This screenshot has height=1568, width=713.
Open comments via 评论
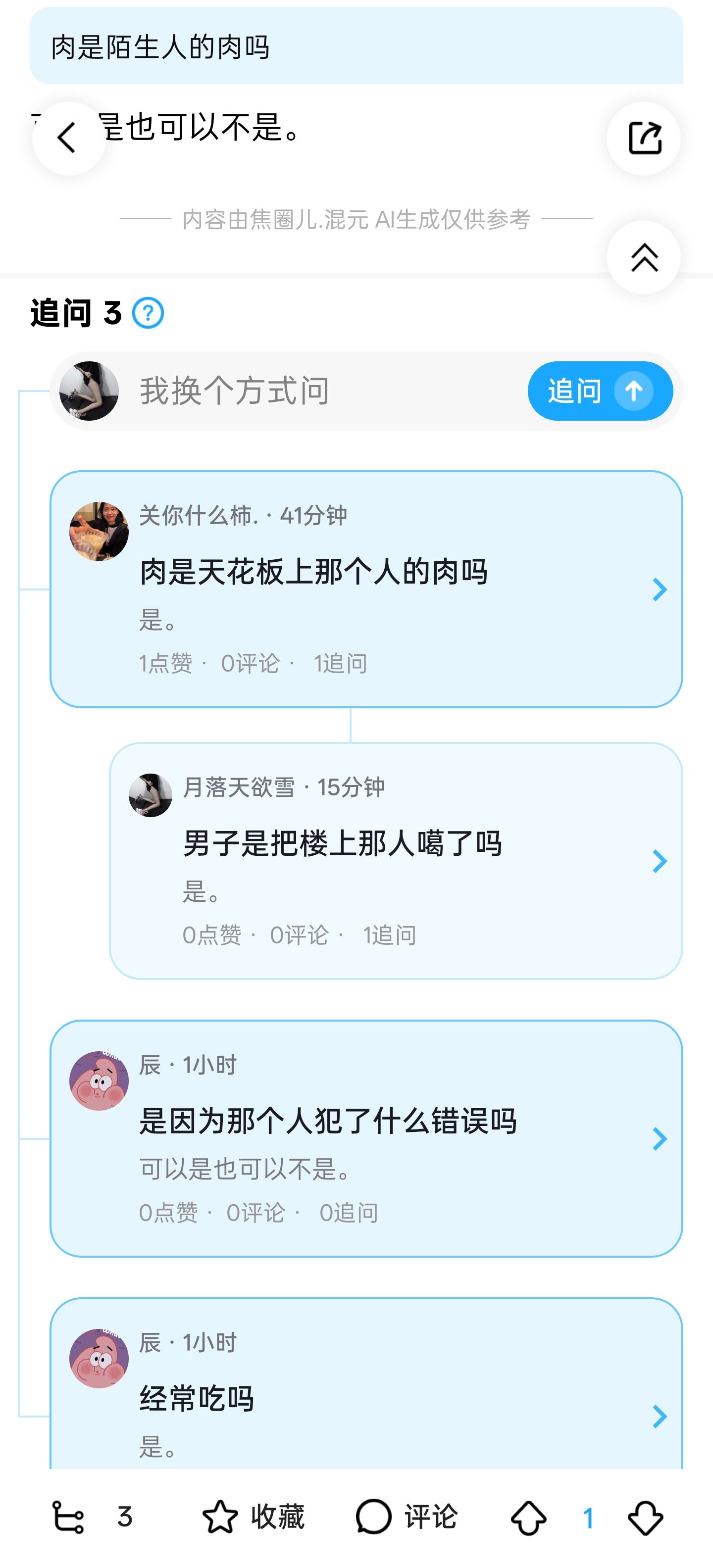(407, 1517)
